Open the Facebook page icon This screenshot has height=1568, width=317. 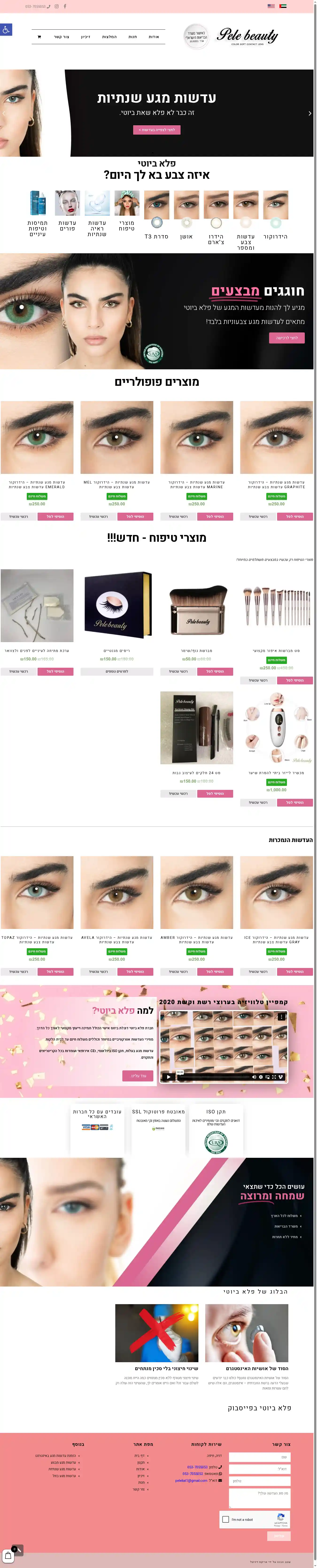[65, 6]
